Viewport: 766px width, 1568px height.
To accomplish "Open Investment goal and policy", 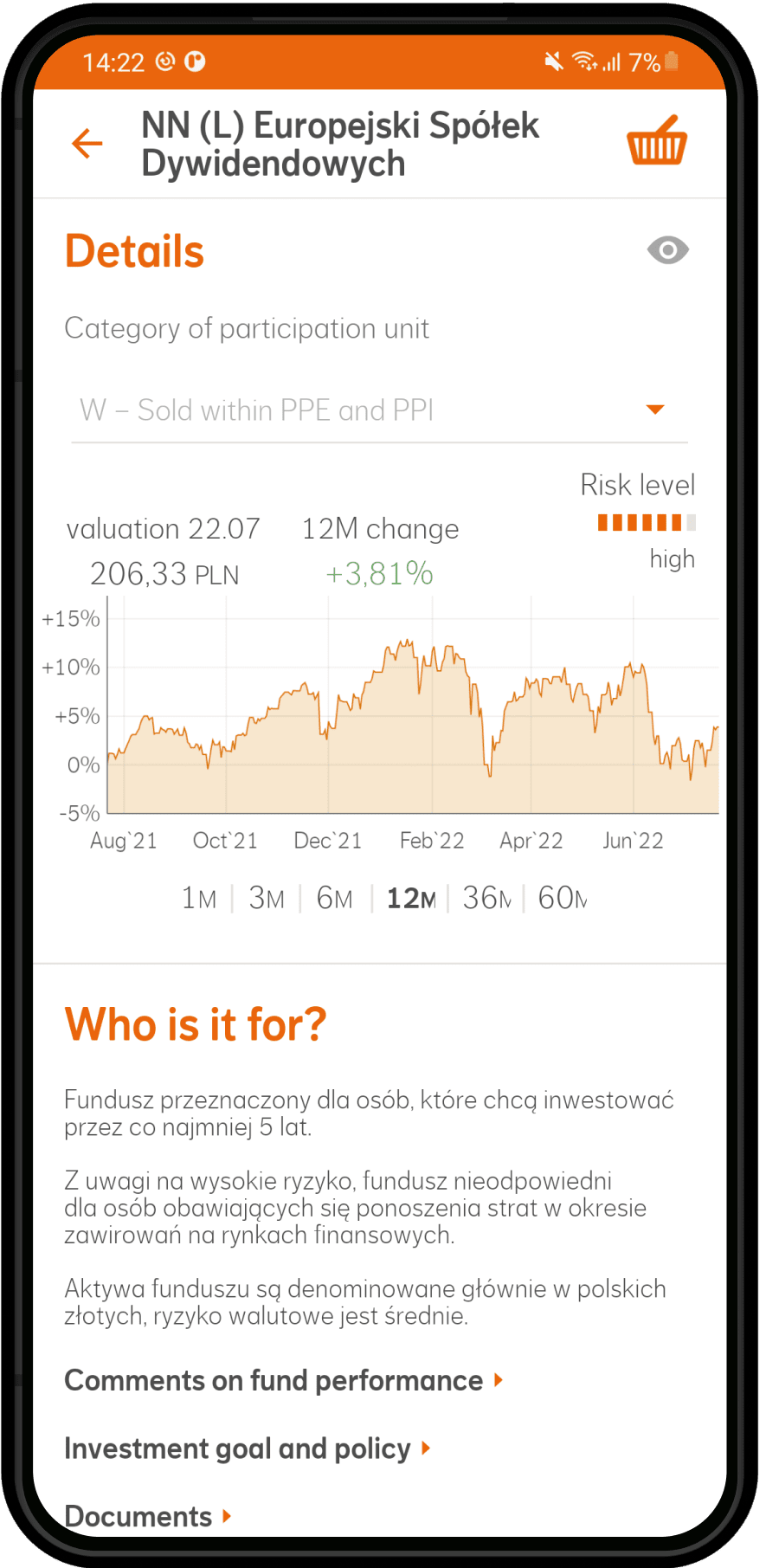I will tap(248, 1449).
